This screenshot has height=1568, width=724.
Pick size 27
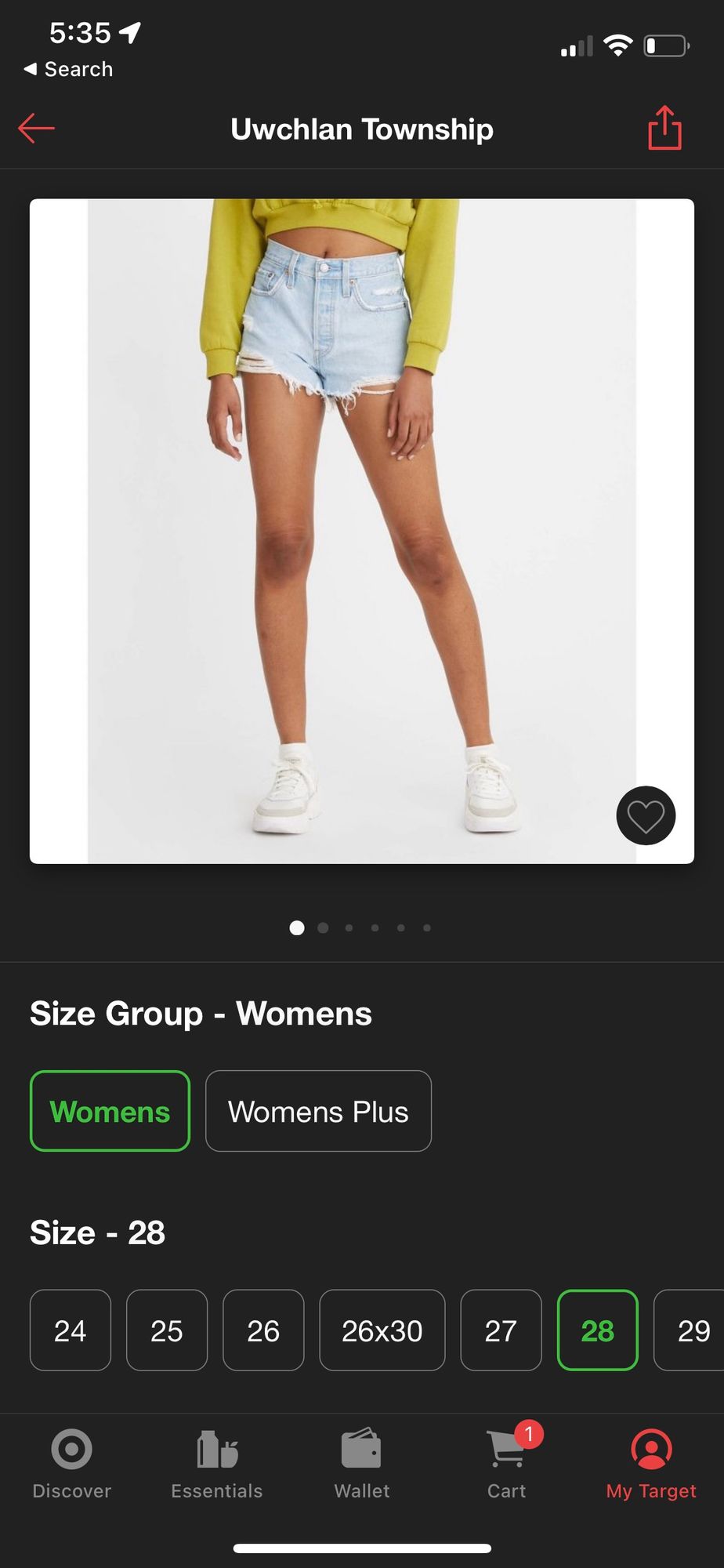point(501,1330)
